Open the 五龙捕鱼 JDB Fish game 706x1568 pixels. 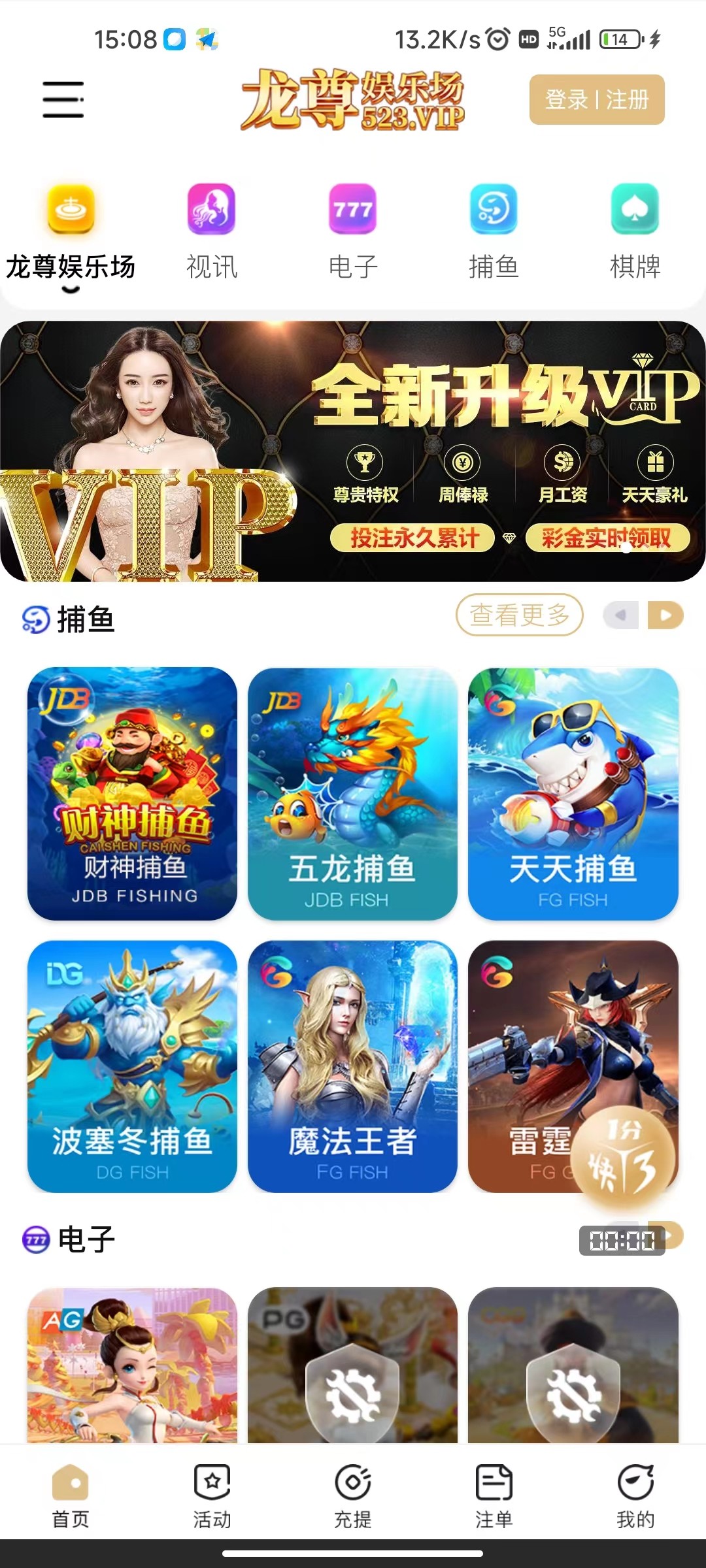[x=352, y=793]
